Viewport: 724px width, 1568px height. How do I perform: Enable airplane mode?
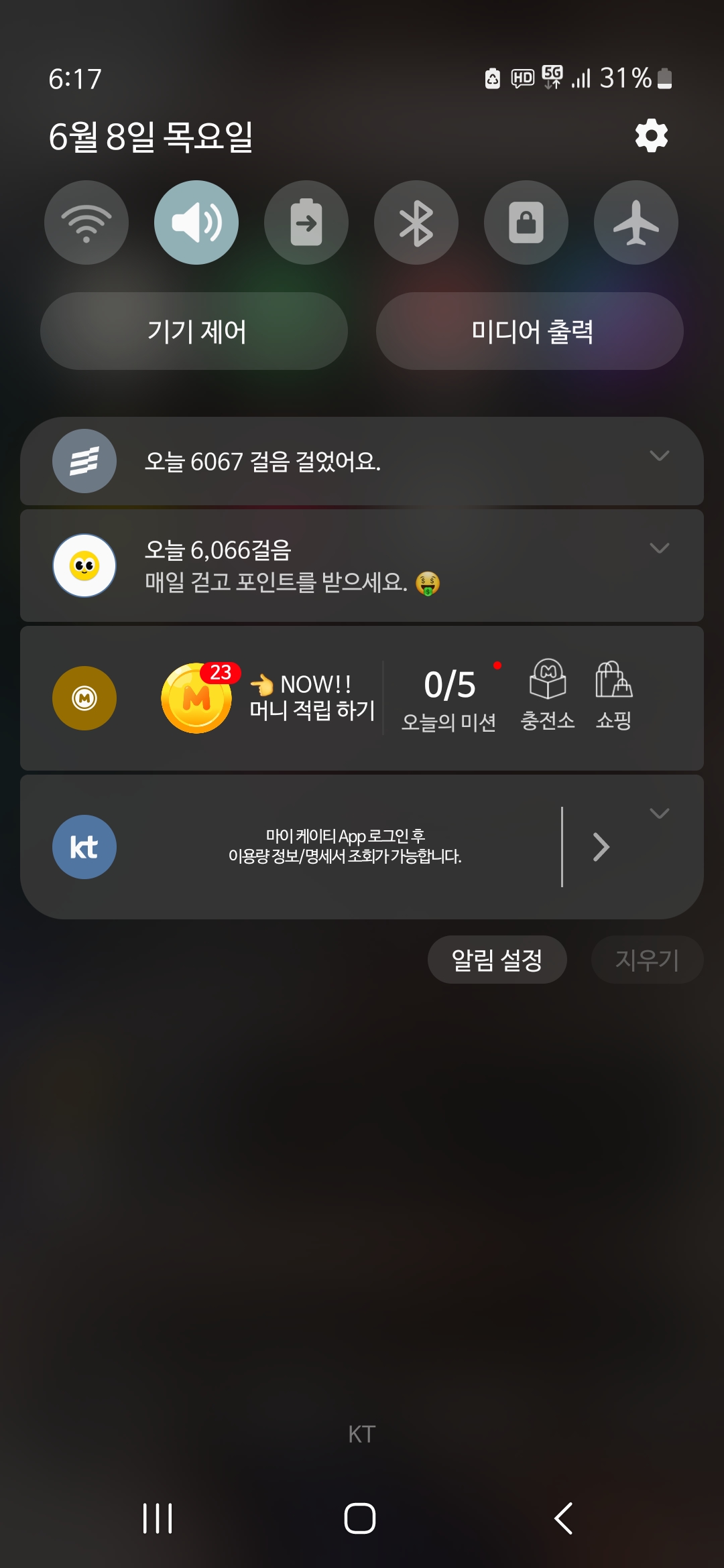(x=636, y=222)
